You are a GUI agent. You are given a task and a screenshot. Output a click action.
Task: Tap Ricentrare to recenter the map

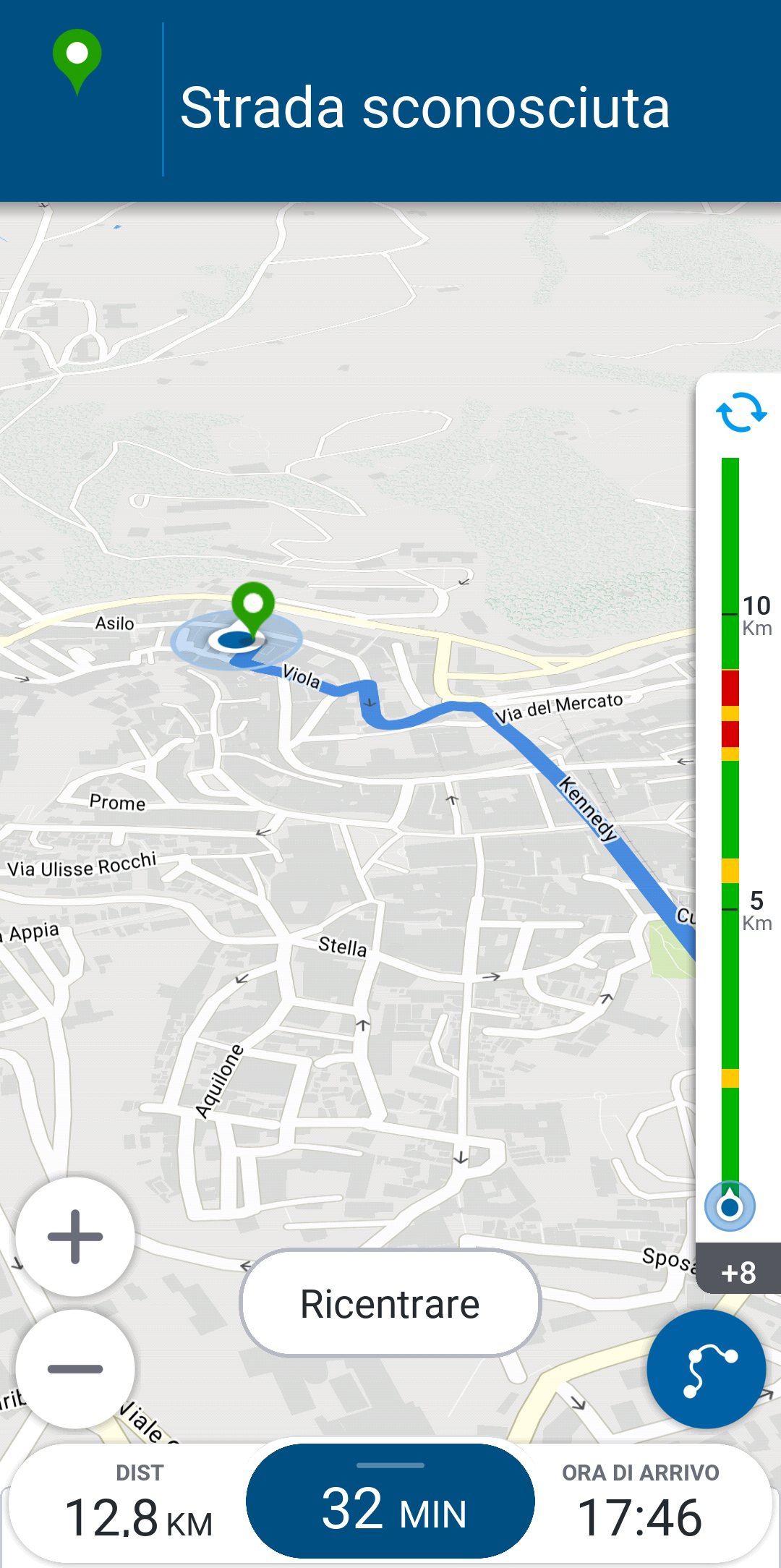[x=390, y=1303]
